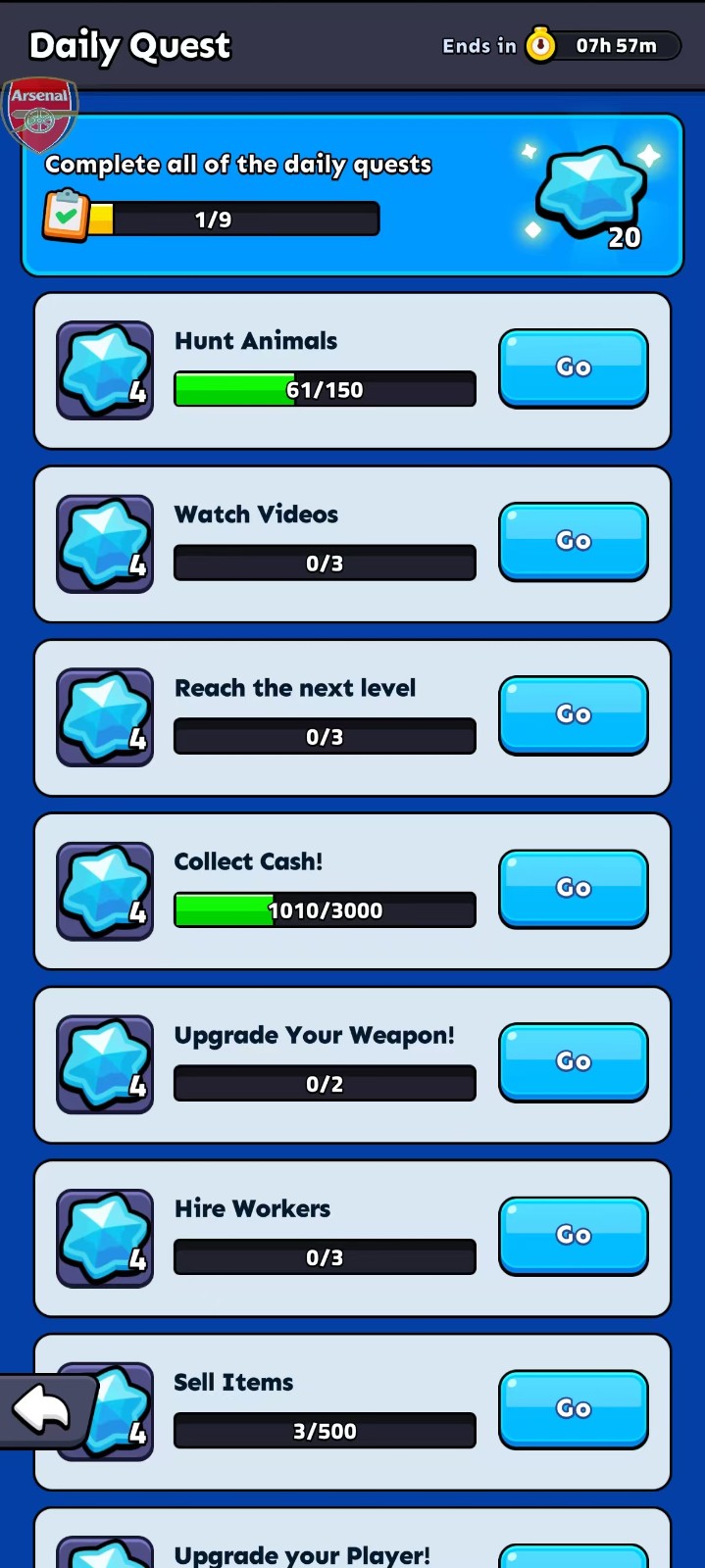This screenshot has width=705, height=1568.
Task: Go to Reach the next level quest
Action: (574, 715)
